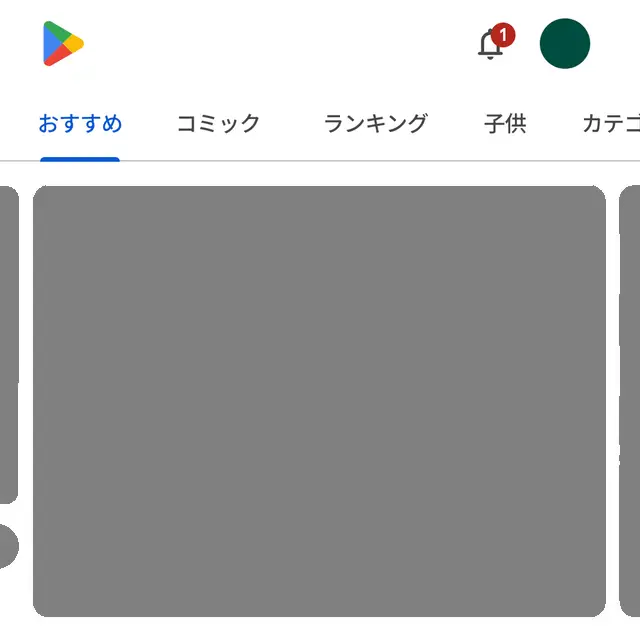Image resolution: width=640 pixels, height=640 pixels.
Task: Switch to the コミック tab
Action: pos(218,124)
